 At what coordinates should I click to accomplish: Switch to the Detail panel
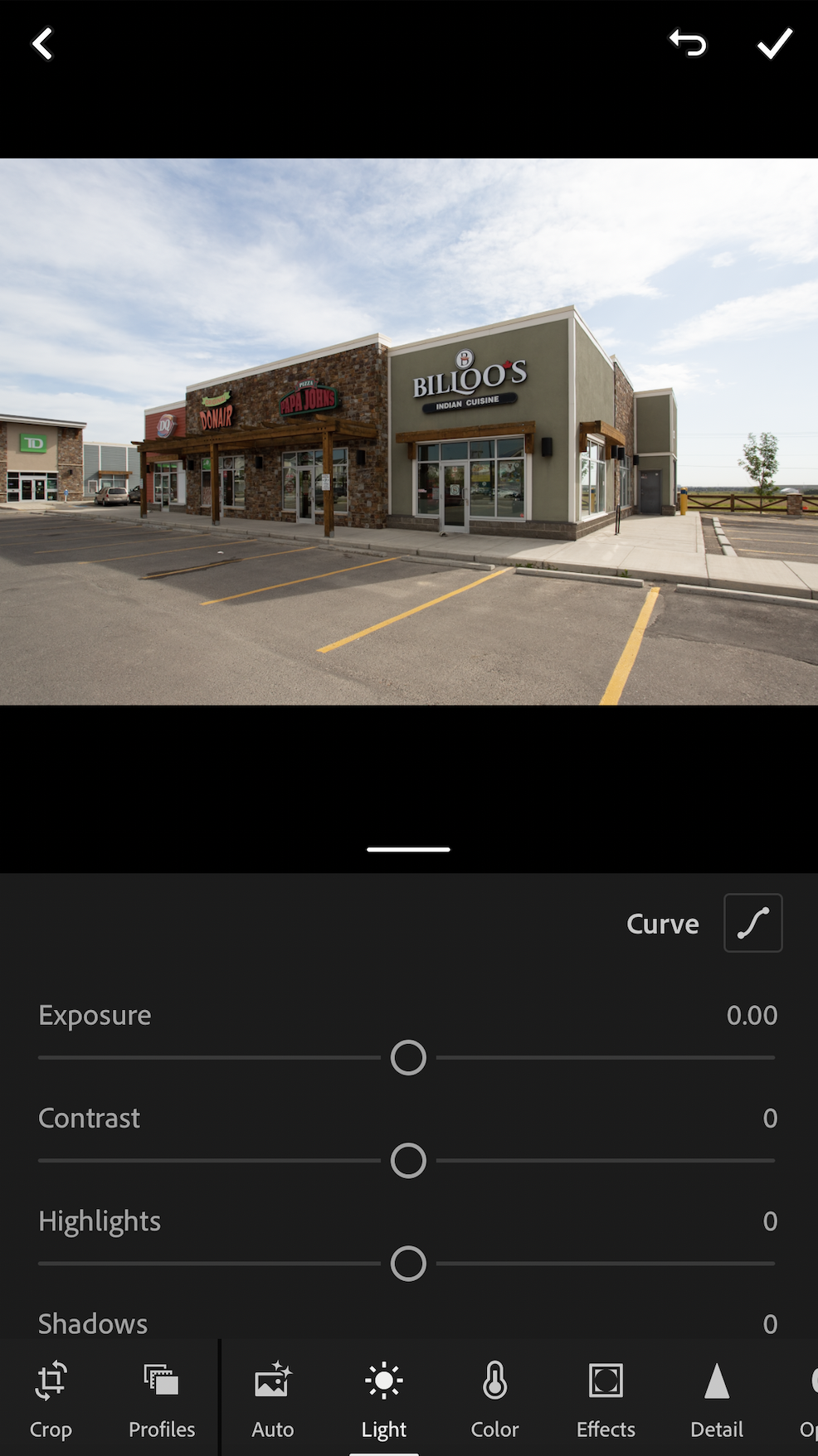717,1398
